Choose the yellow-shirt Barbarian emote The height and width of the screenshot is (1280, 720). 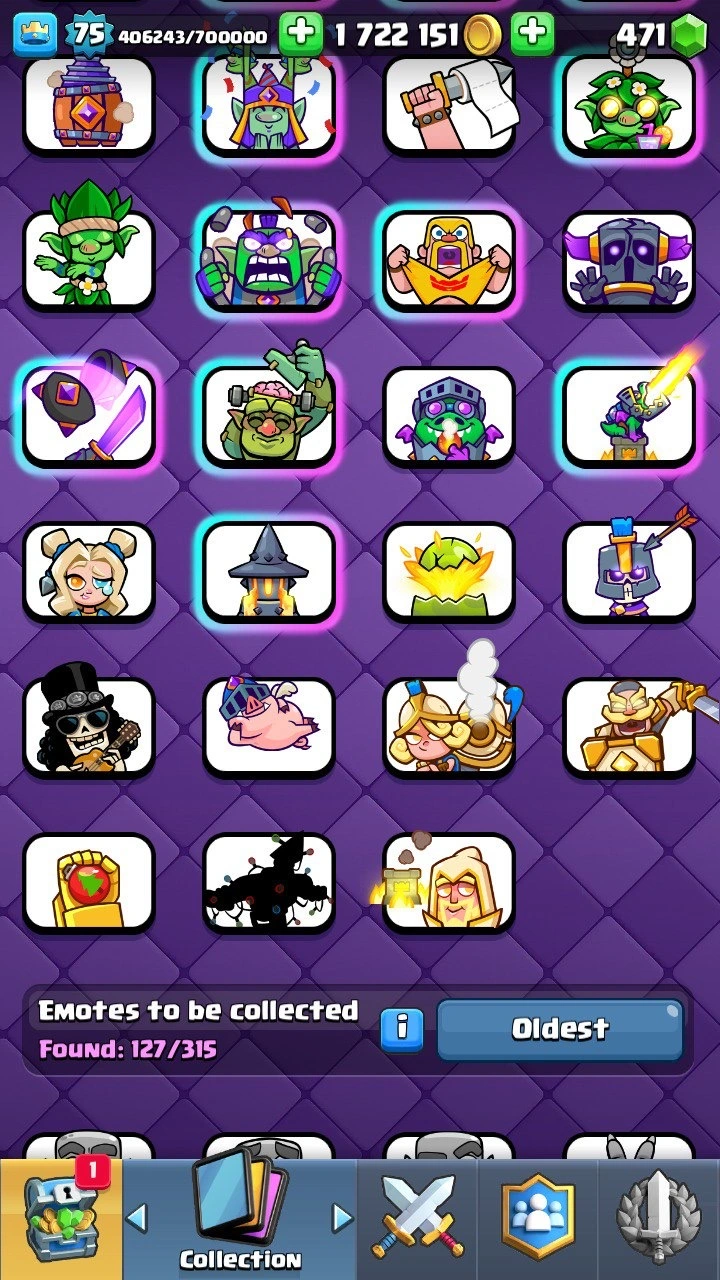tap(448, 260)
